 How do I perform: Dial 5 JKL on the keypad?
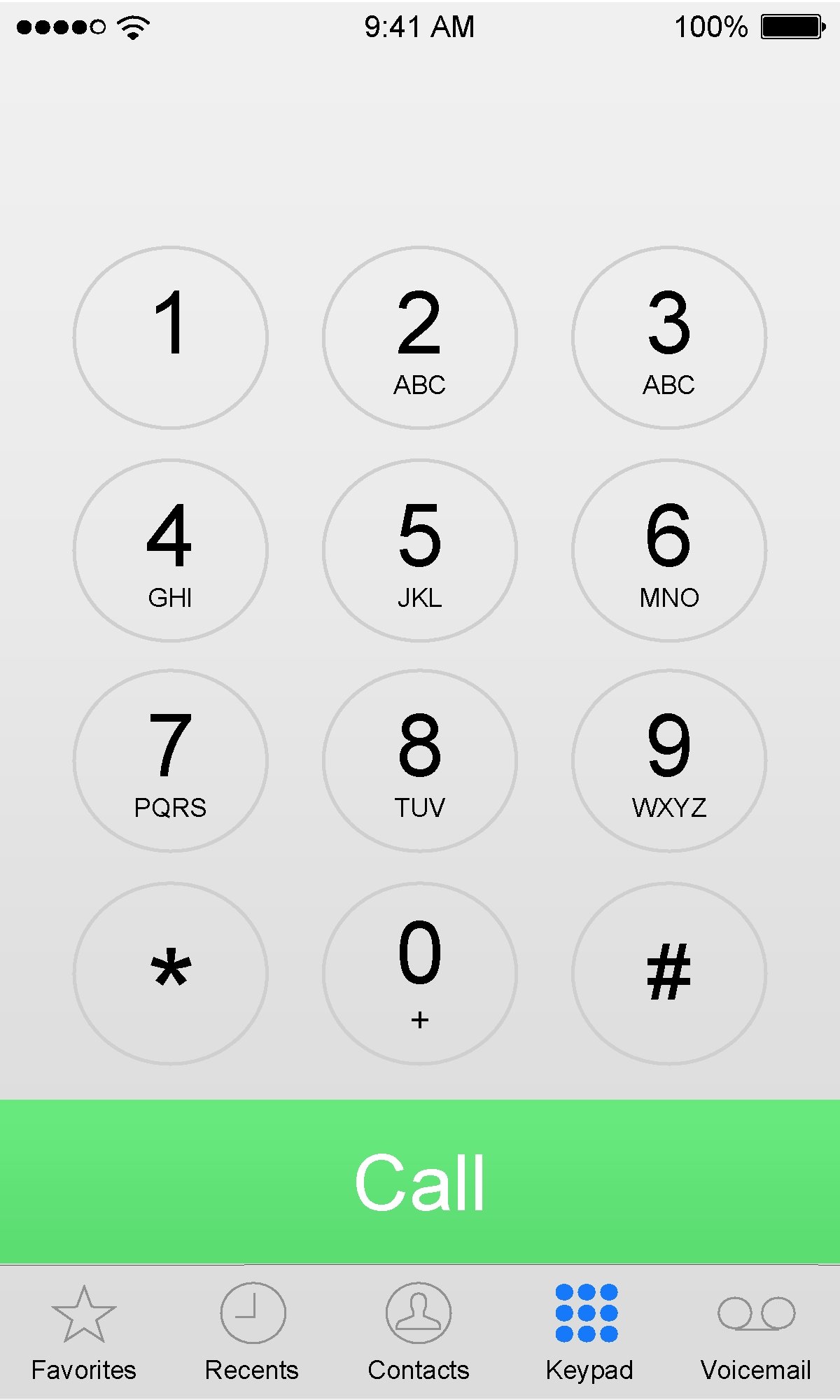(x=420, y=550)
